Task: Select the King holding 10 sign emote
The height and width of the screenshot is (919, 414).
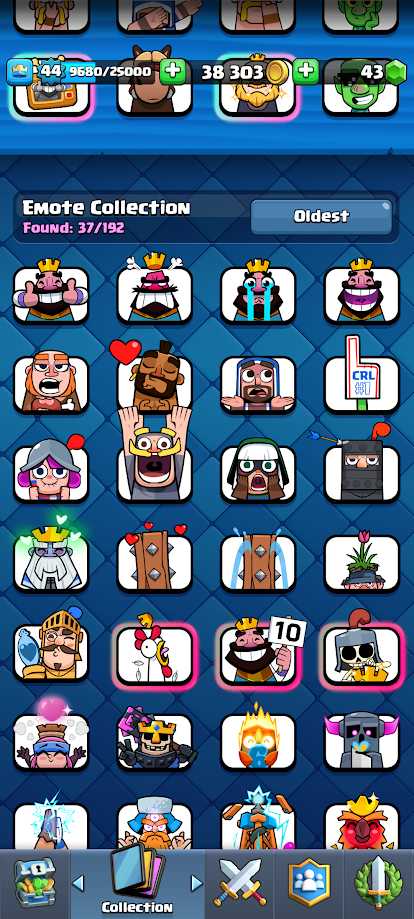Action: tap(259, 651)
